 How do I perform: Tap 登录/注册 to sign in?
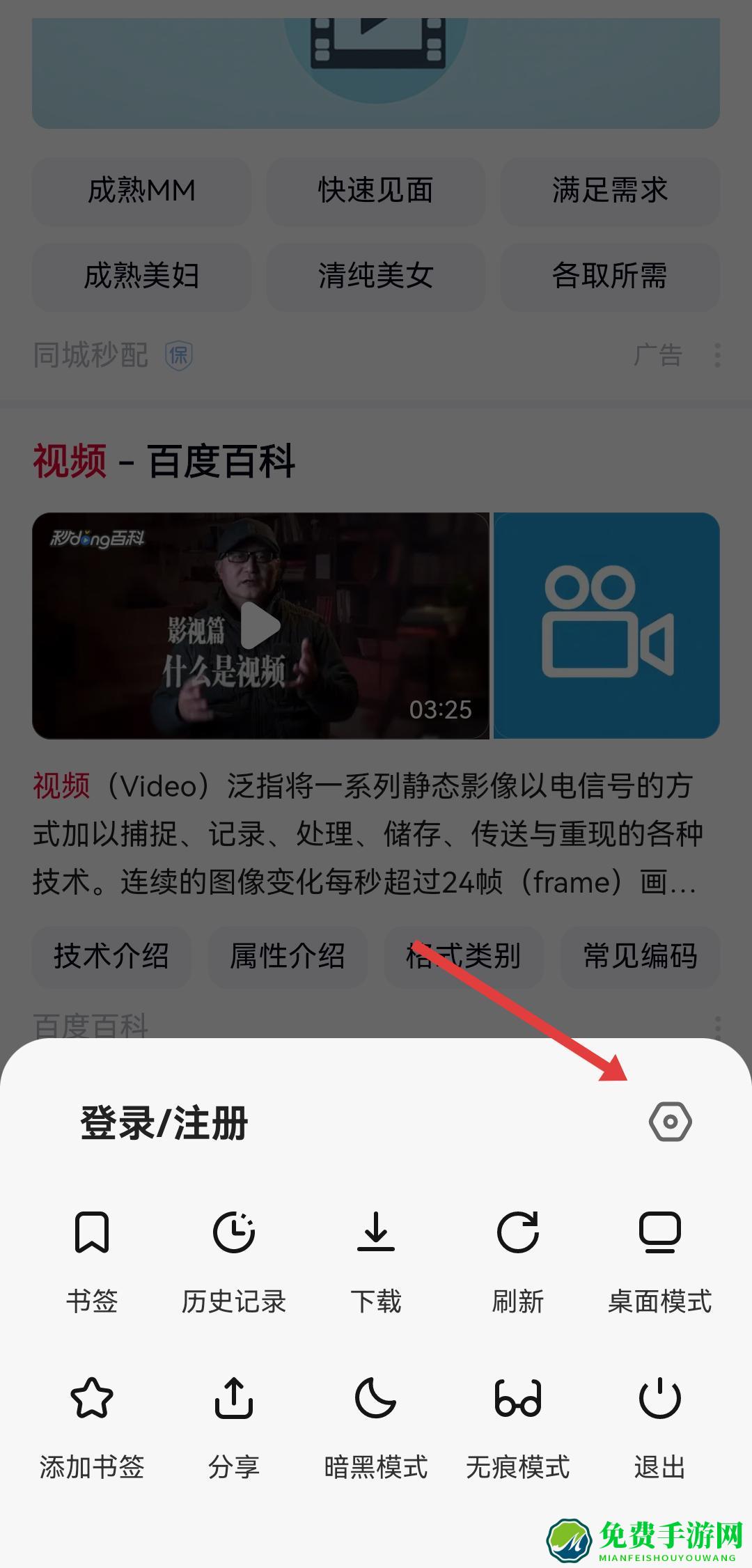pyautogui.click(x=164, y=1123)
